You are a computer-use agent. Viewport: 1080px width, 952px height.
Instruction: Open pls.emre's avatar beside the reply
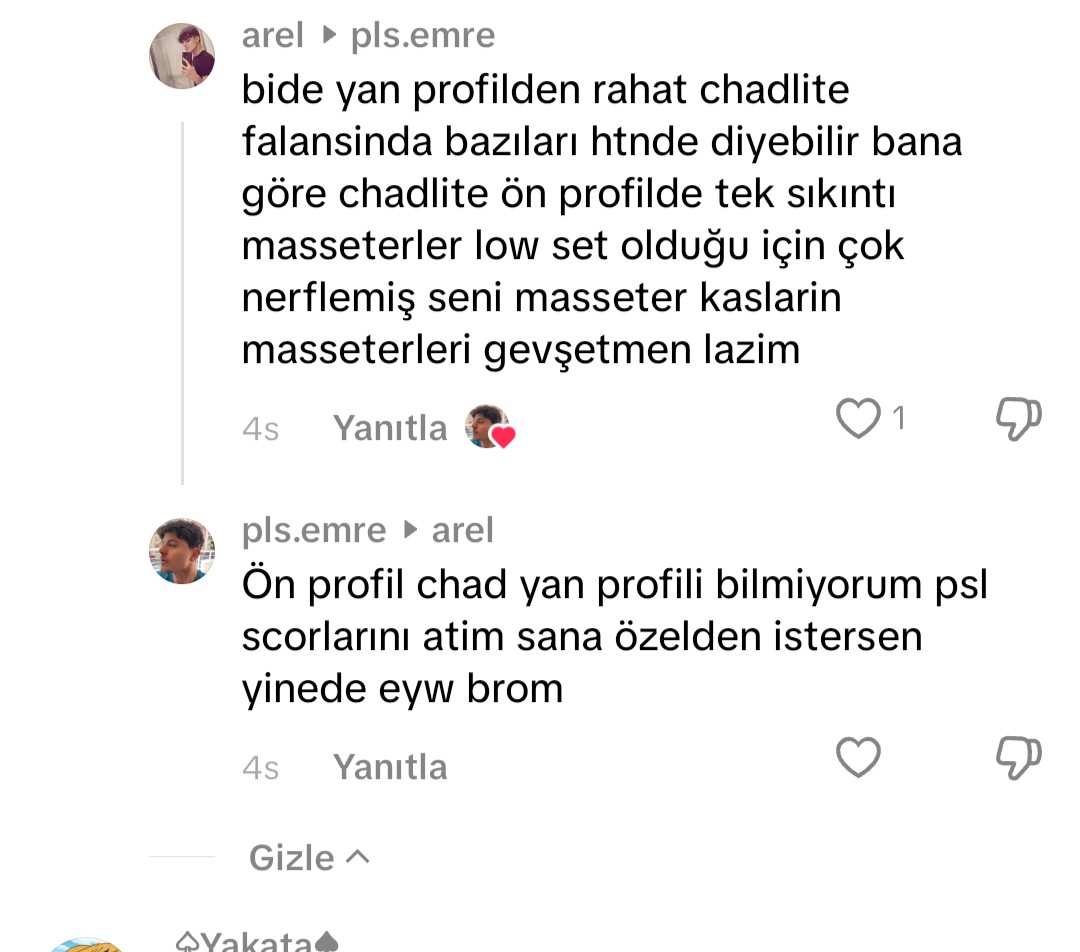point(182,550)
